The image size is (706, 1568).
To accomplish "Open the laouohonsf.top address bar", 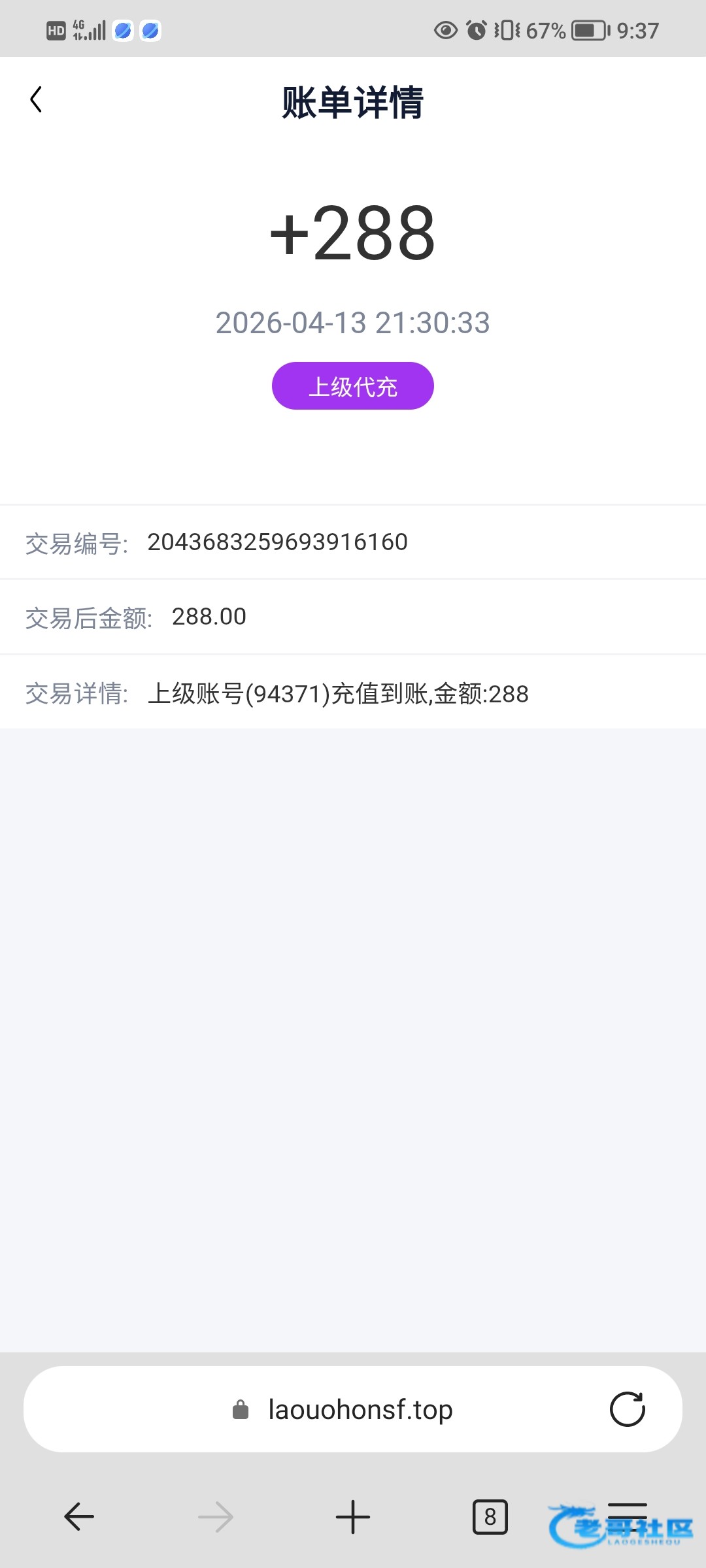I will point(353,1409).
